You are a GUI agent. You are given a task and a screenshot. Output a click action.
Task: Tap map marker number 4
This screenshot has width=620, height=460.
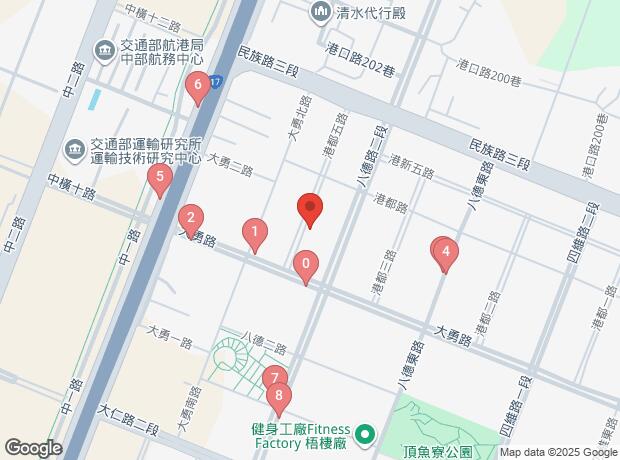click(x=445, y=251)
